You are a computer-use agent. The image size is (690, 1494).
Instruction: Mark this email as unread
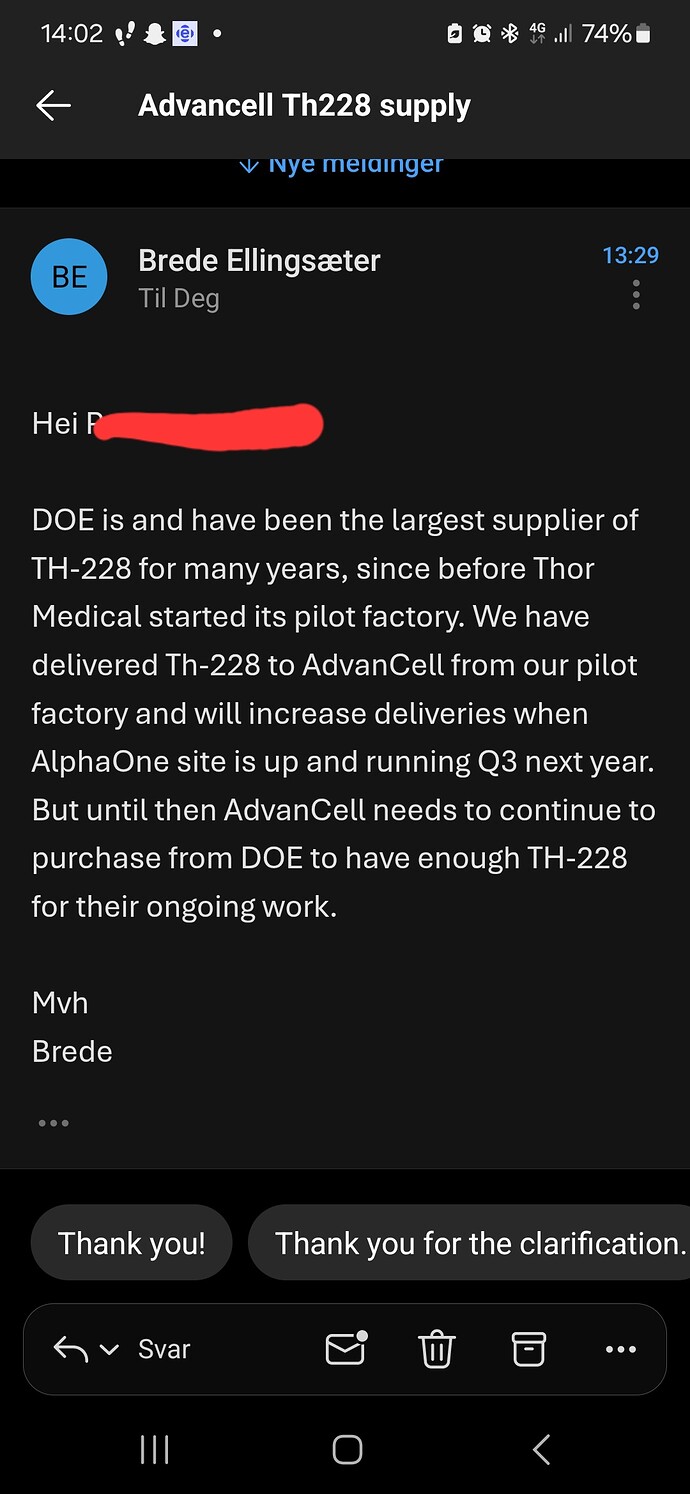point(346,1349)
